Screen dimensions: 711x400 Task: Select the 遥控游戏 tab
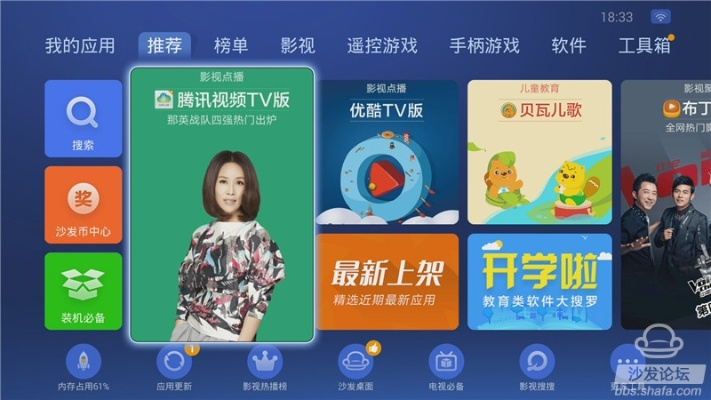(382, 45)
